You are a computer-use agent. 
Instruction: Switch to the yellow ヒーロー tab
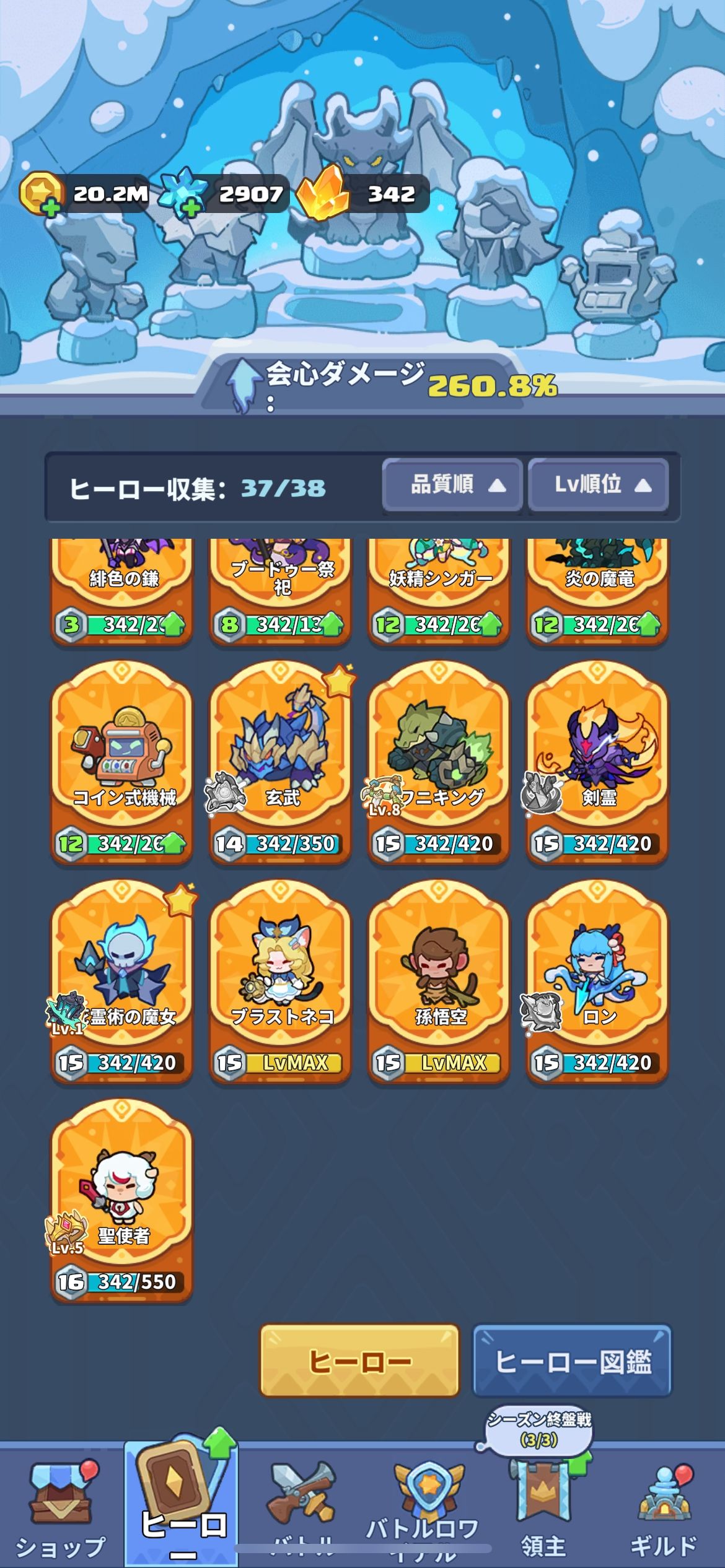pyautogui.click(x=359, y=1361)
